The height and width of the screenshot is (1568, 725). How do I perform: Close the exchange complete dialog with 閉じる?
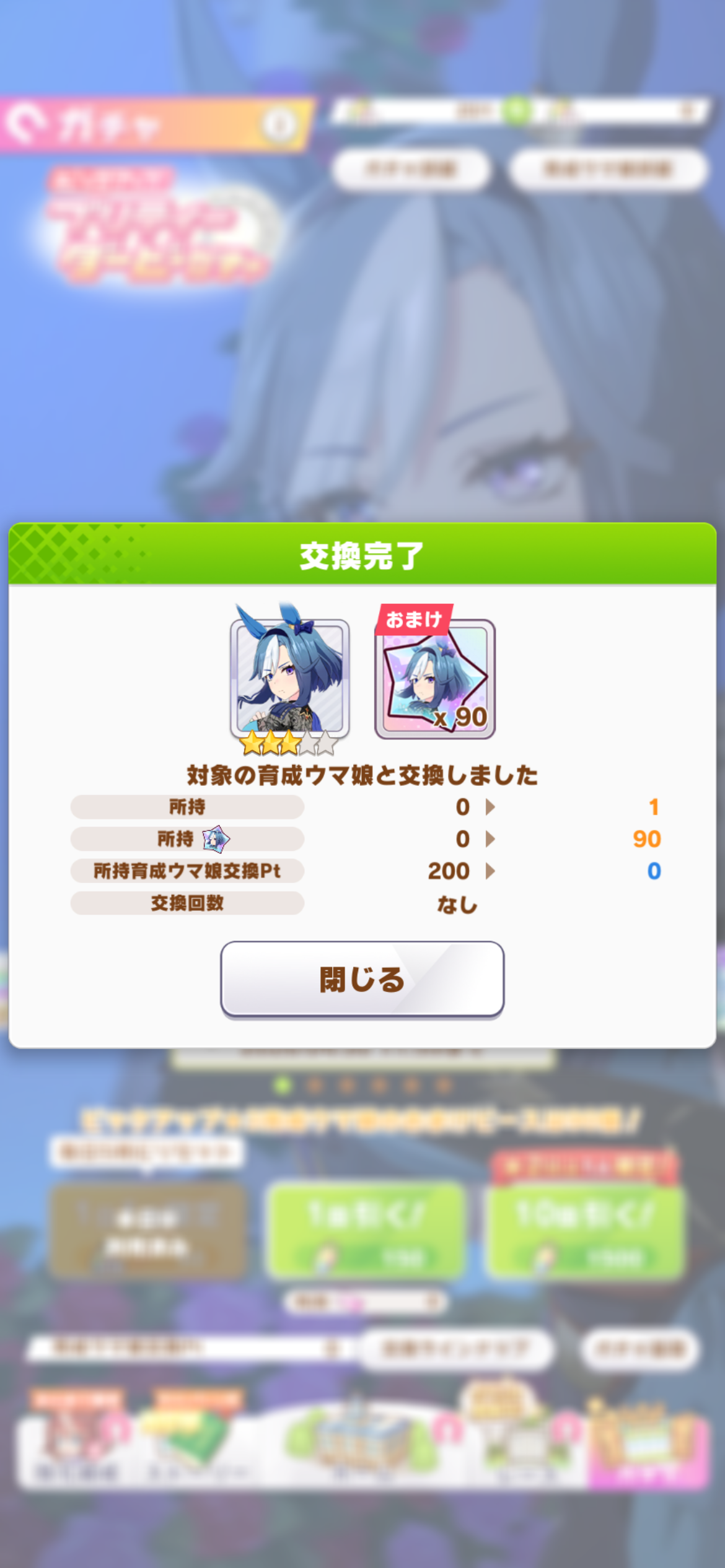click(x=362, y=979)
